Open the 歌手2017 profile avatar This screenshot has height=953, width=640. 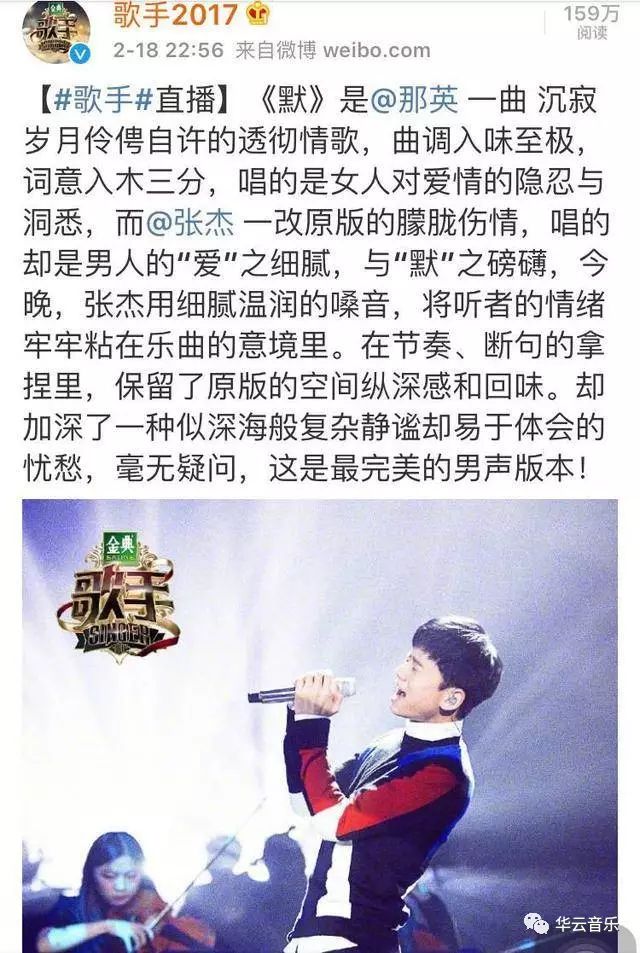click(x=56, y=30)
